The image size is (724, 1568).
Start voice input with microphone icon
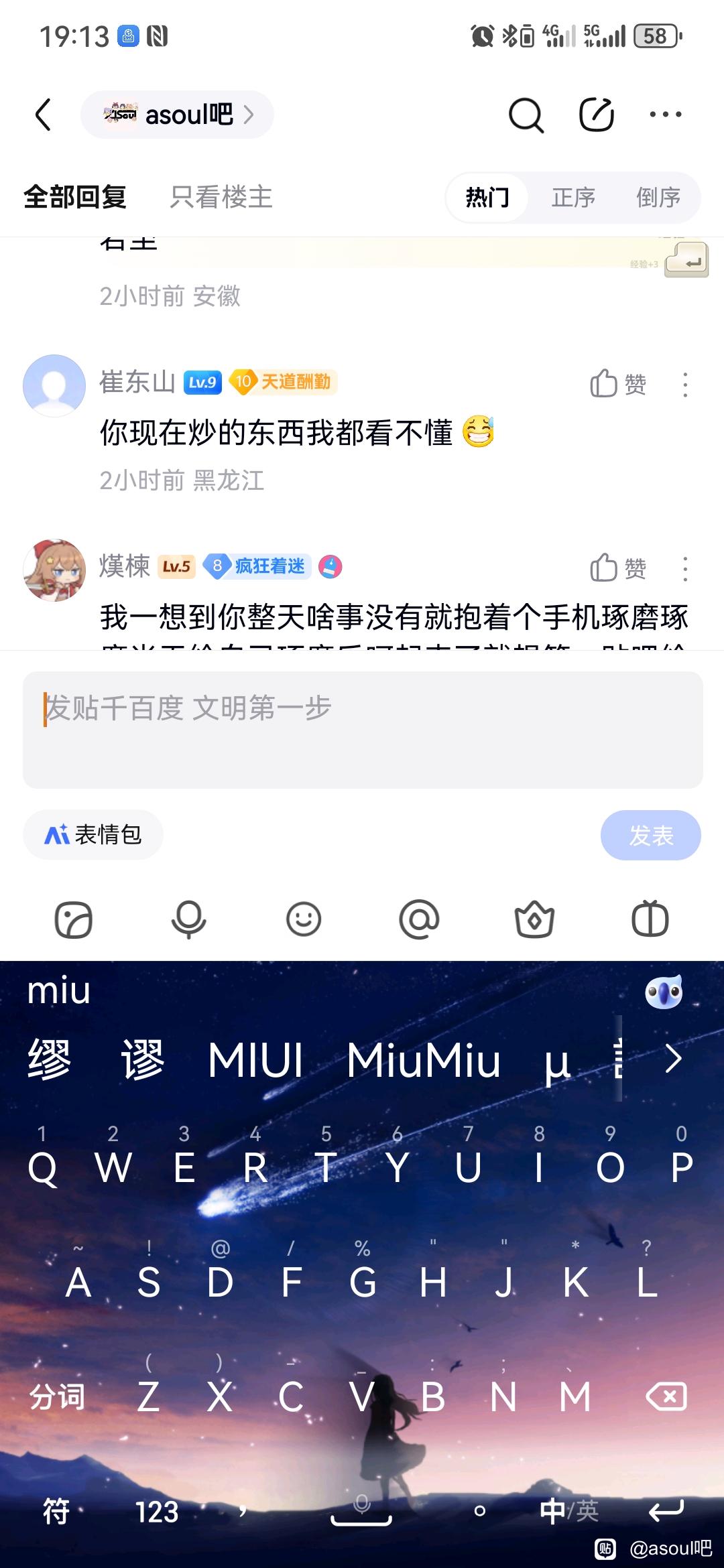tap(188, 919)
